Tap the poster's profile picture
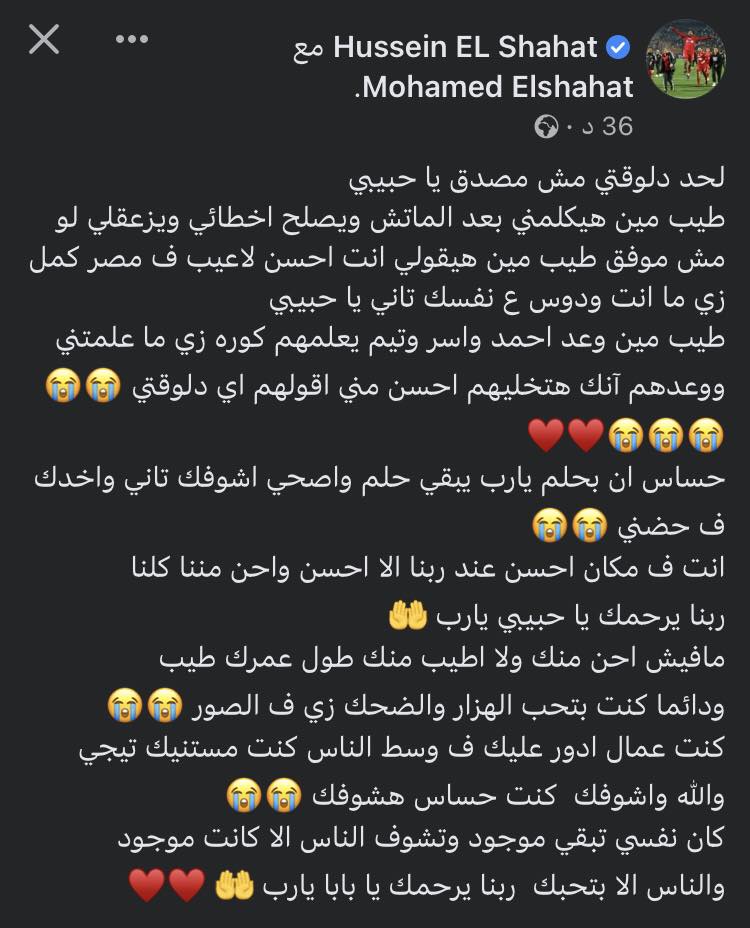The width and height of the screenshot is (750, 928). (x=686, y=59)
